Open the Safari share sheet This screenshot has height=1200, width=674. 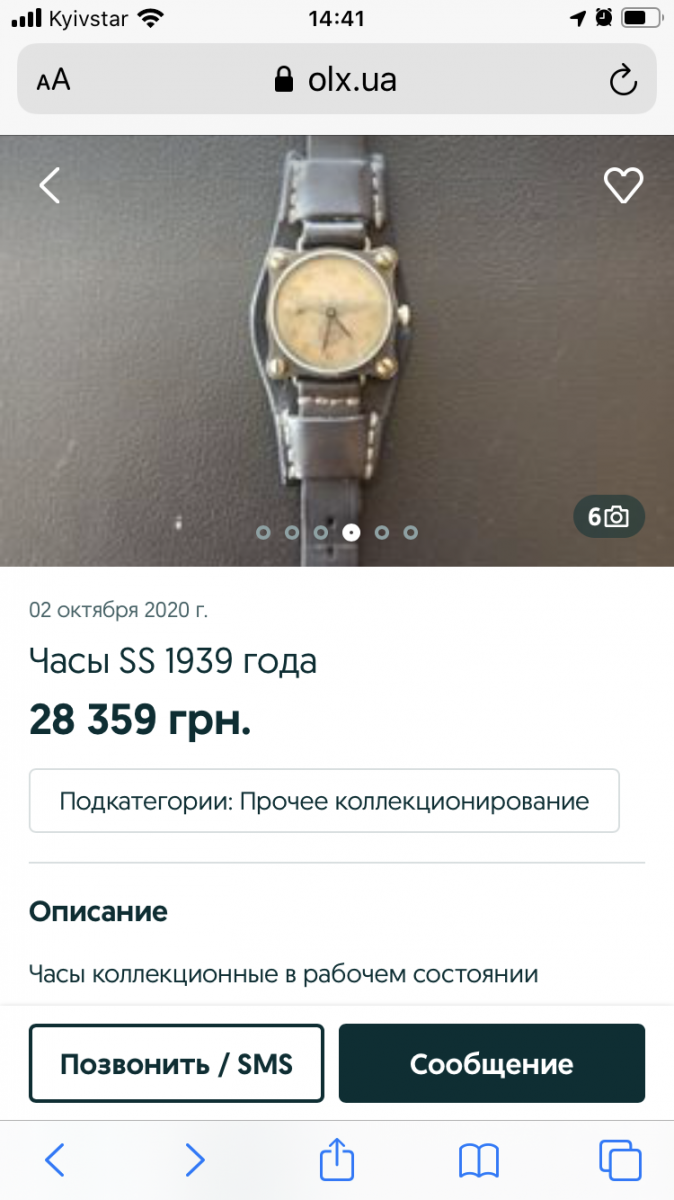337,1160
